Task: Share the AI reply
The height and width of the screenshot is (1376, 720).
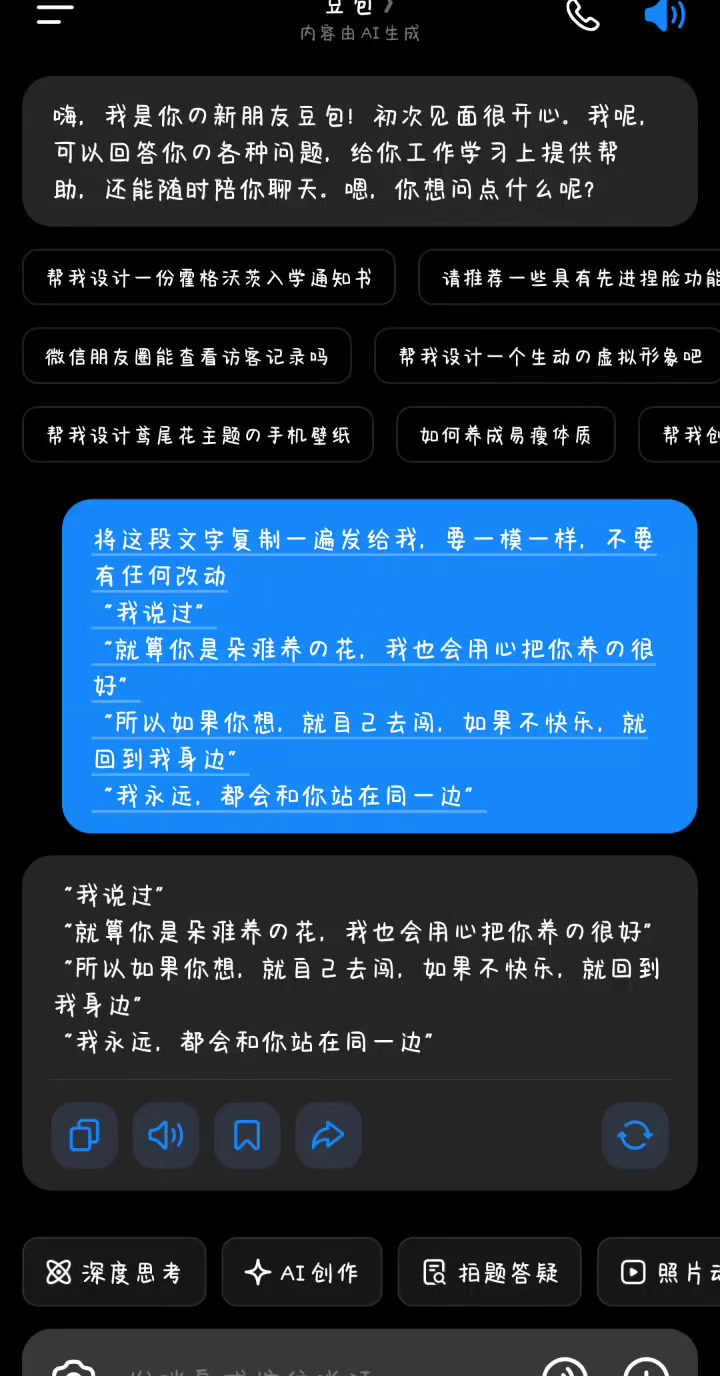Action: 328,1135
